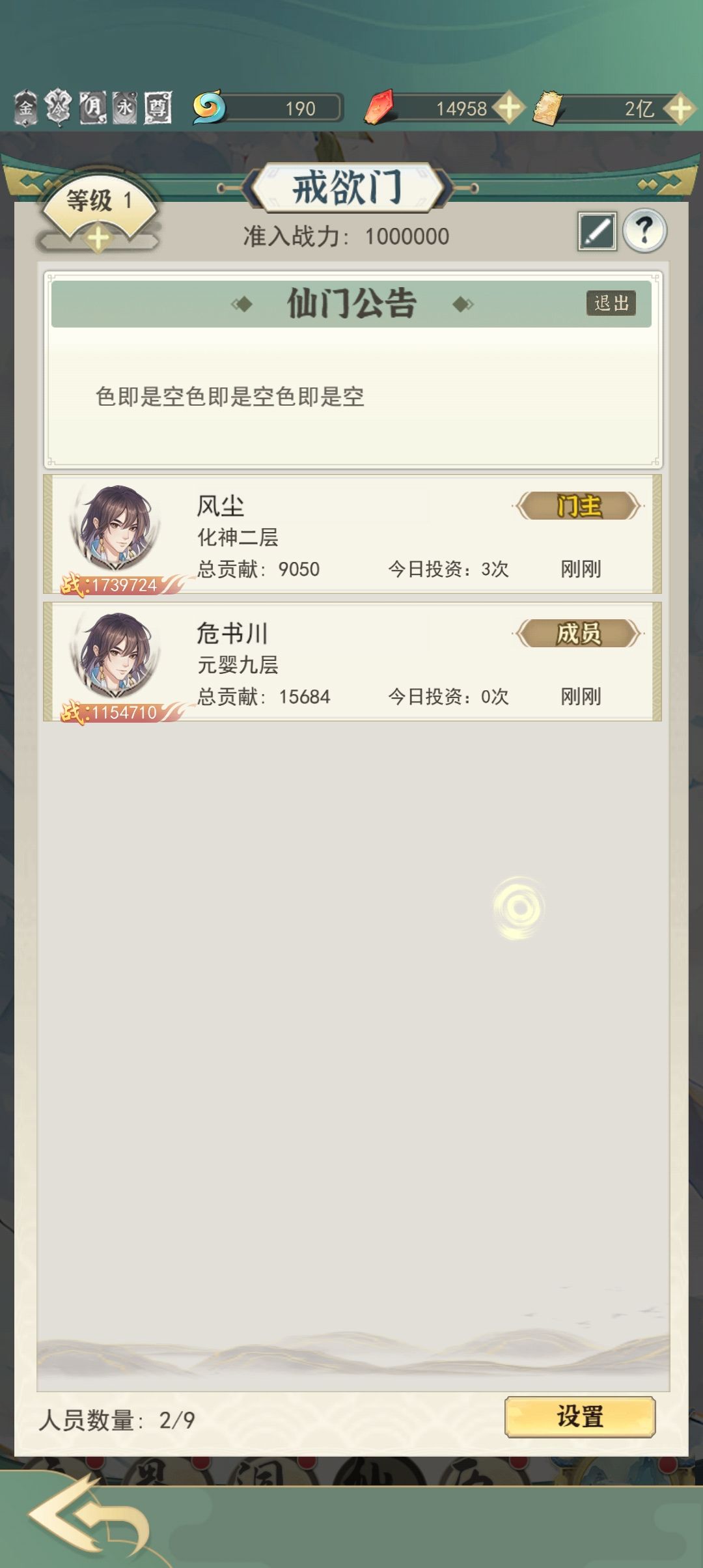Open member 风尘's row

click(x=352, y=534)
